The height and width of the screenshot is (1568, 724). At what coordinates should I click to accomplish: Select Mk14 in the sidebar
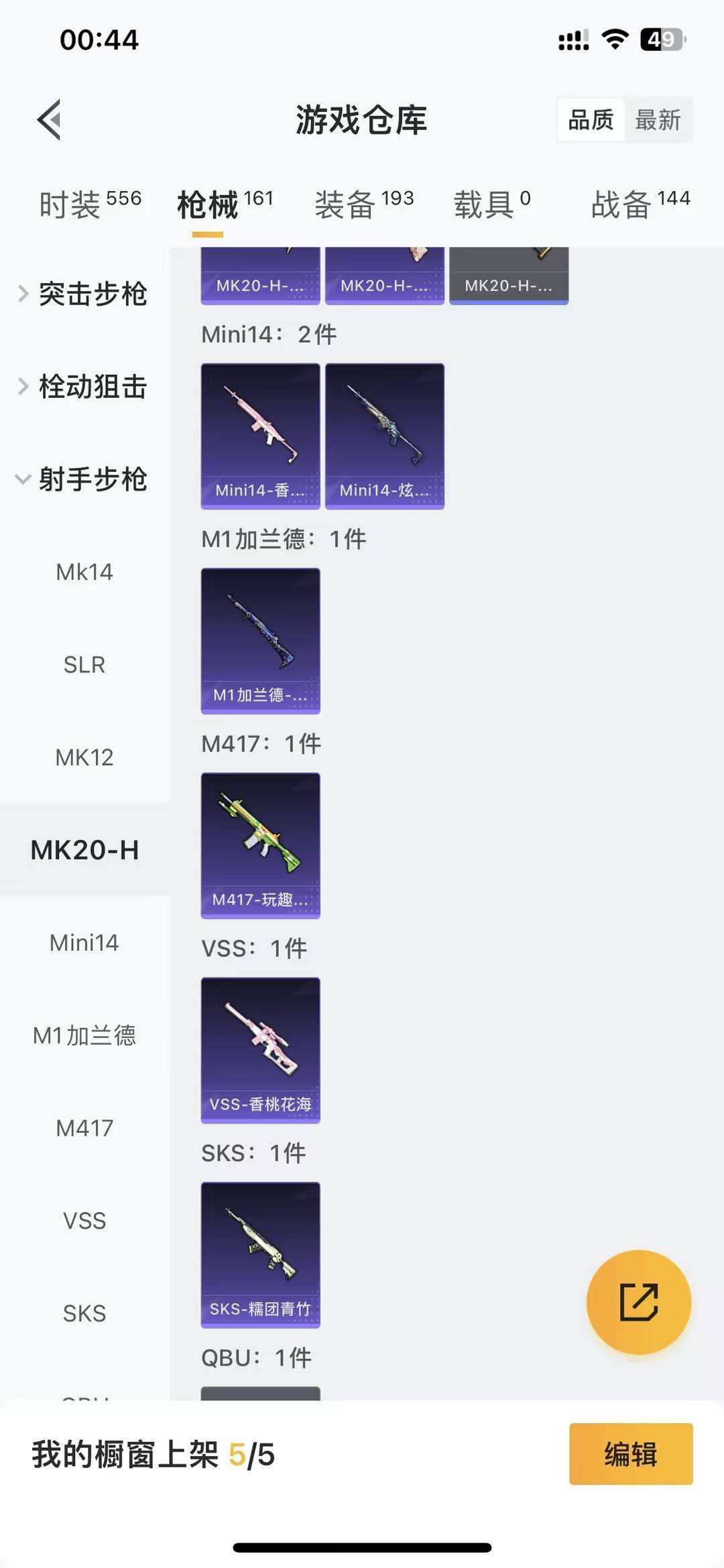click(x=84, y=572)
